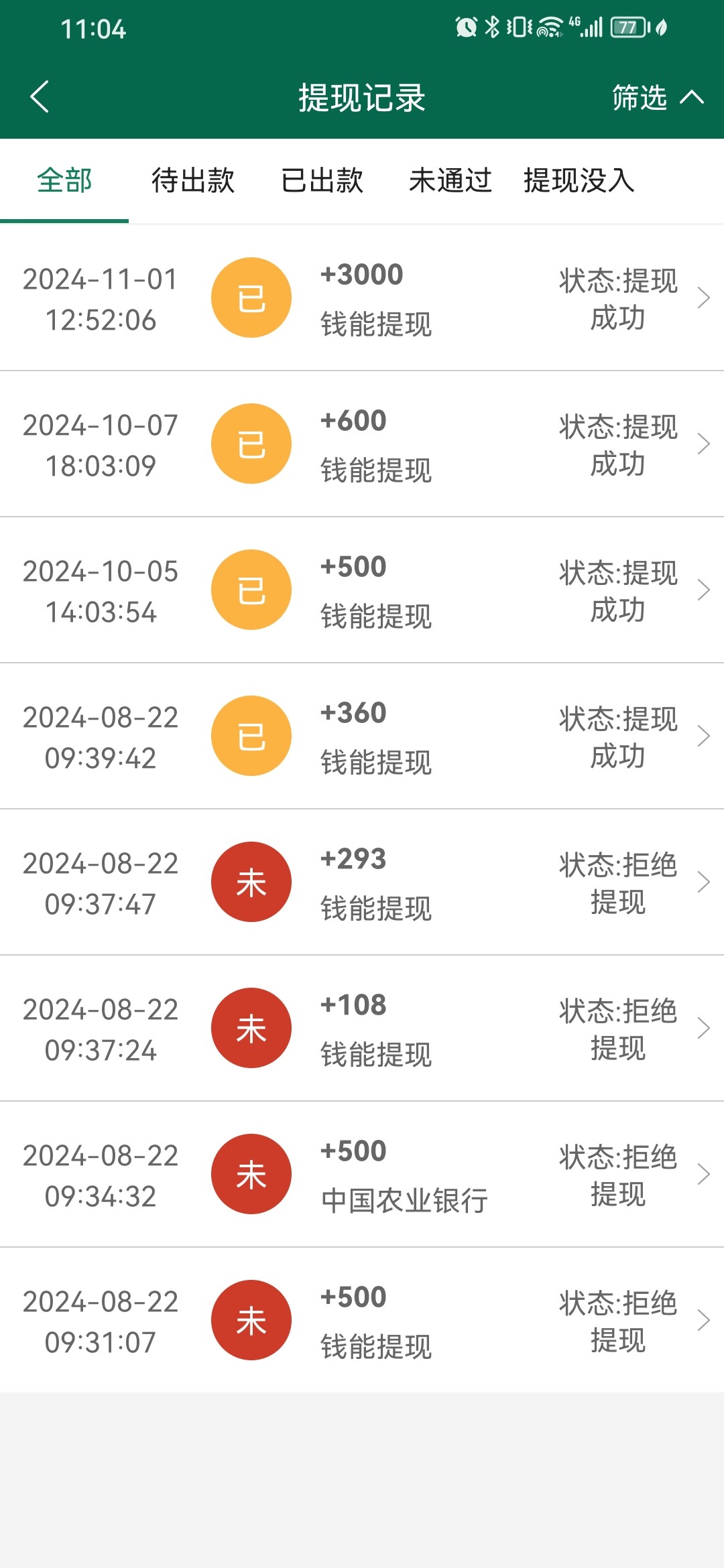Click the 2024-08-22 09:31:07 record row
Image resolution: width=724 pixels, height=1568 pixels.
(362, 1320)
